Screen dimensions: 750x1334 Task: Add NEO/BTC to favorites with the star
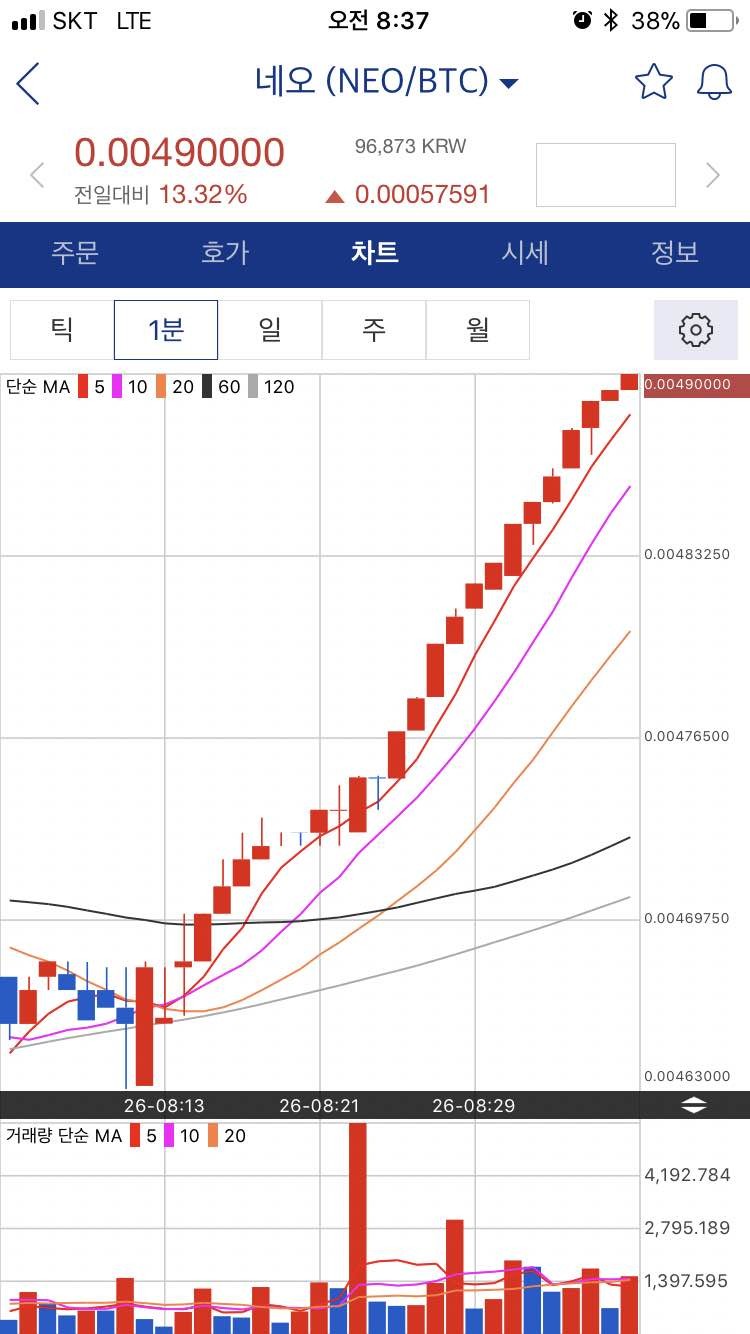pyautogui.click(x=653, y=82)
